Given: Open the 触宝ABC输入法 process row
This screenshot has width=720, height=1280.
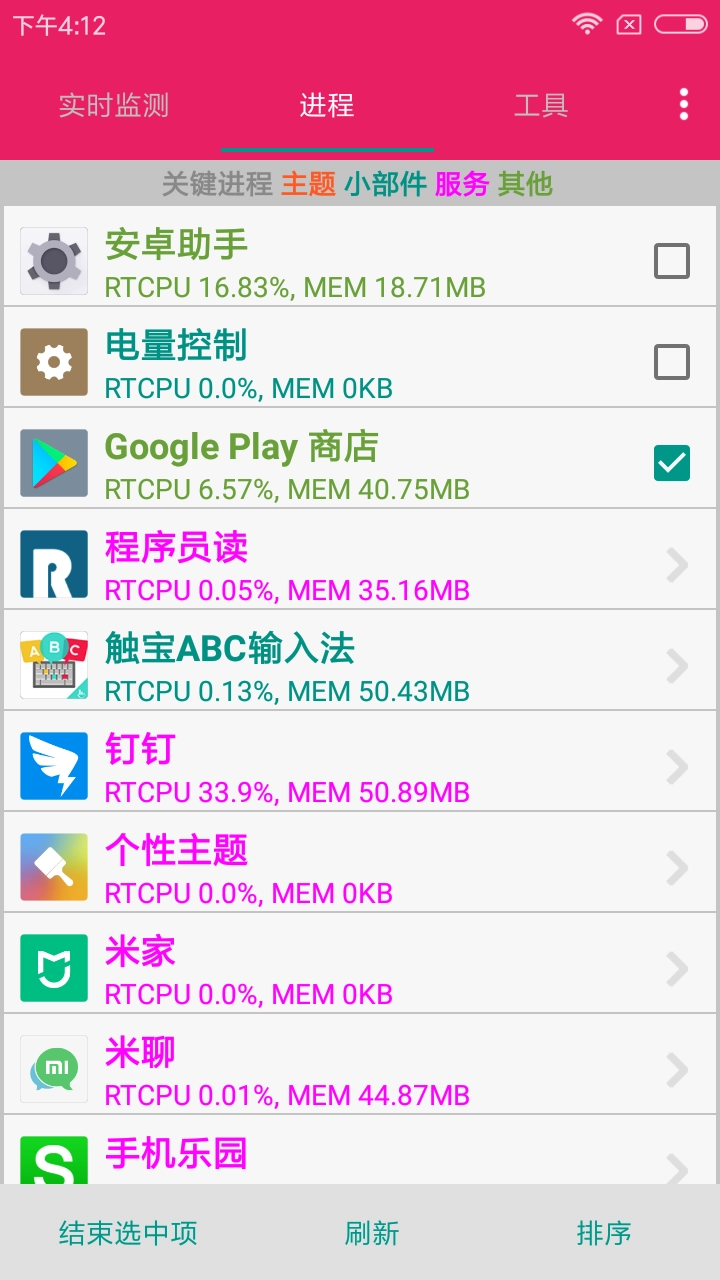Looking at the screenshot, I should tap(360, 665).
